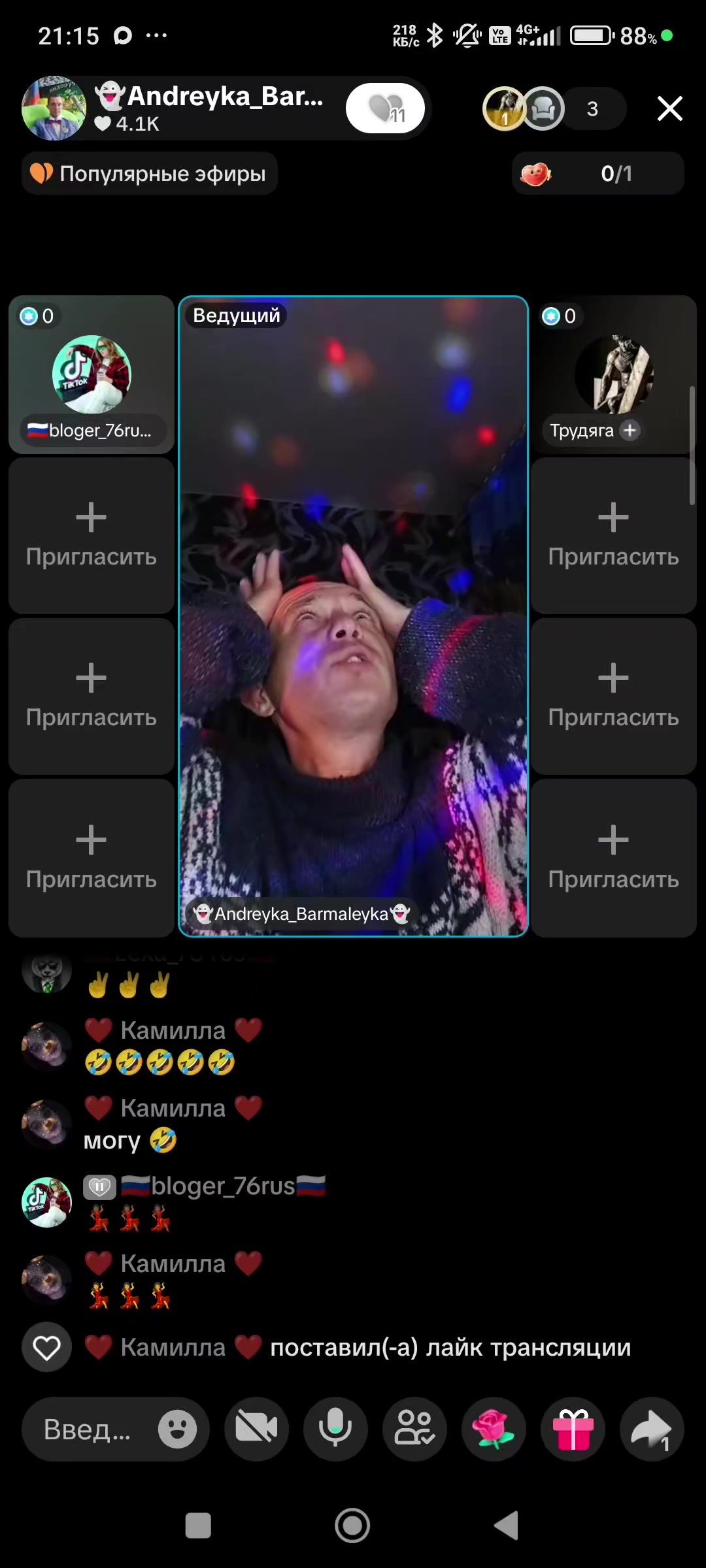Open the gift box panel
Screen dimensions: 706x1568
[573, 1429]
